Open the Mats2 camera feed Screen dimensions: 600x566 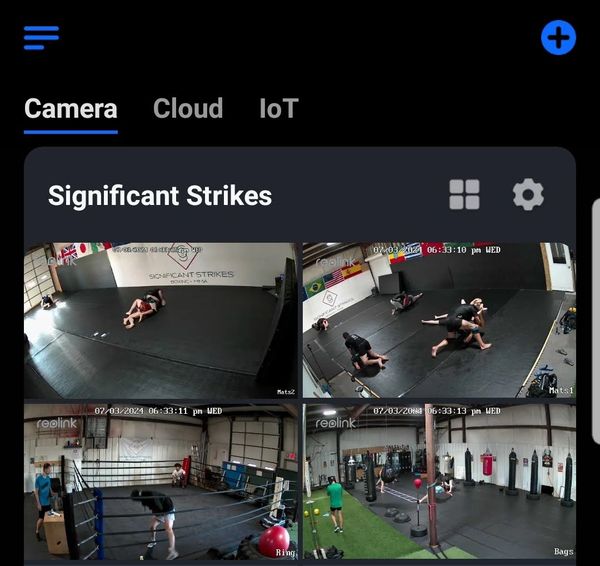tap(161, 320)
